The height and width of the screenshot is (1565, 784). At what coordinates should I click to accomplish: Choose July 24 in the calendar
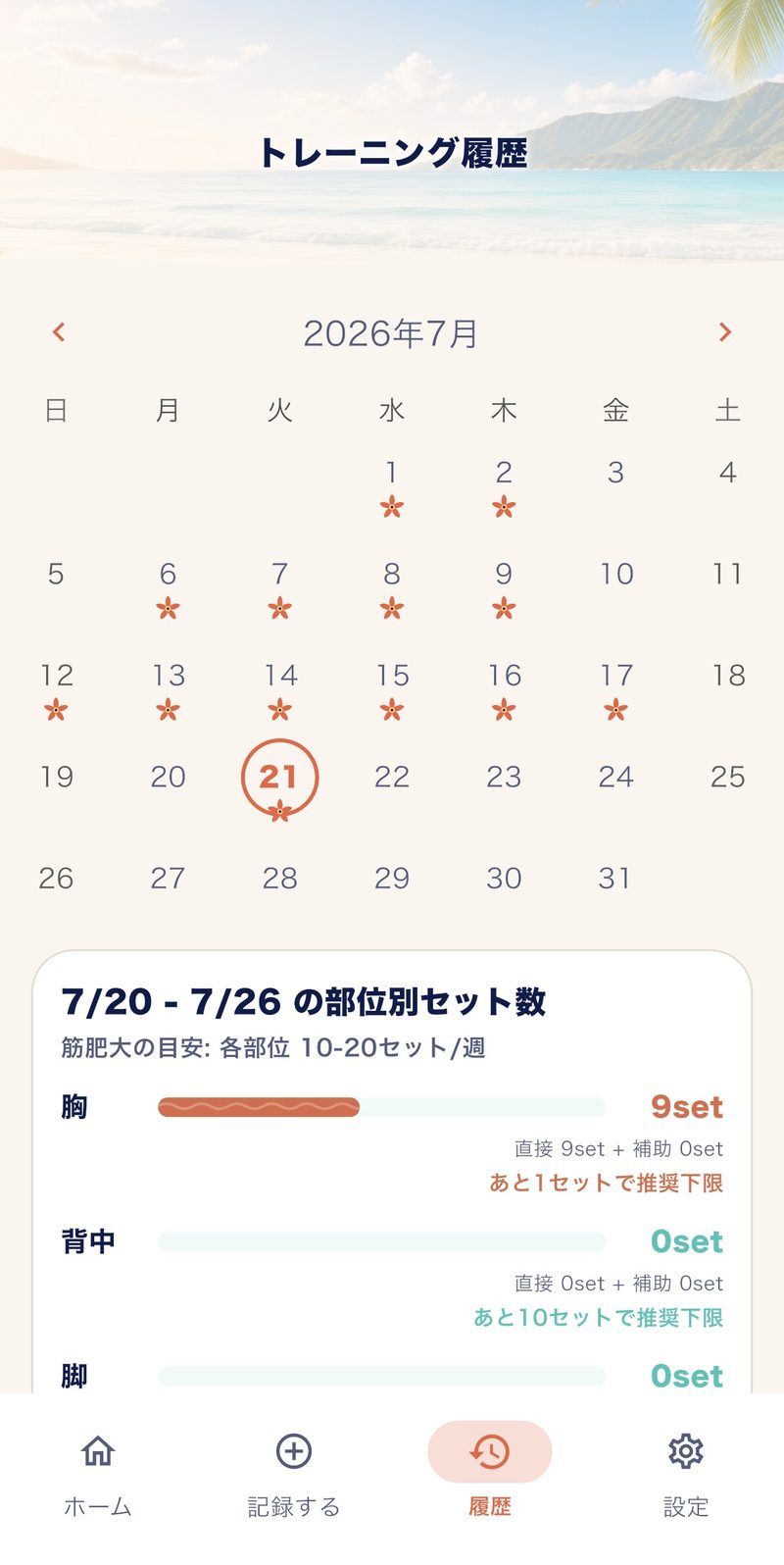(615, 777)
